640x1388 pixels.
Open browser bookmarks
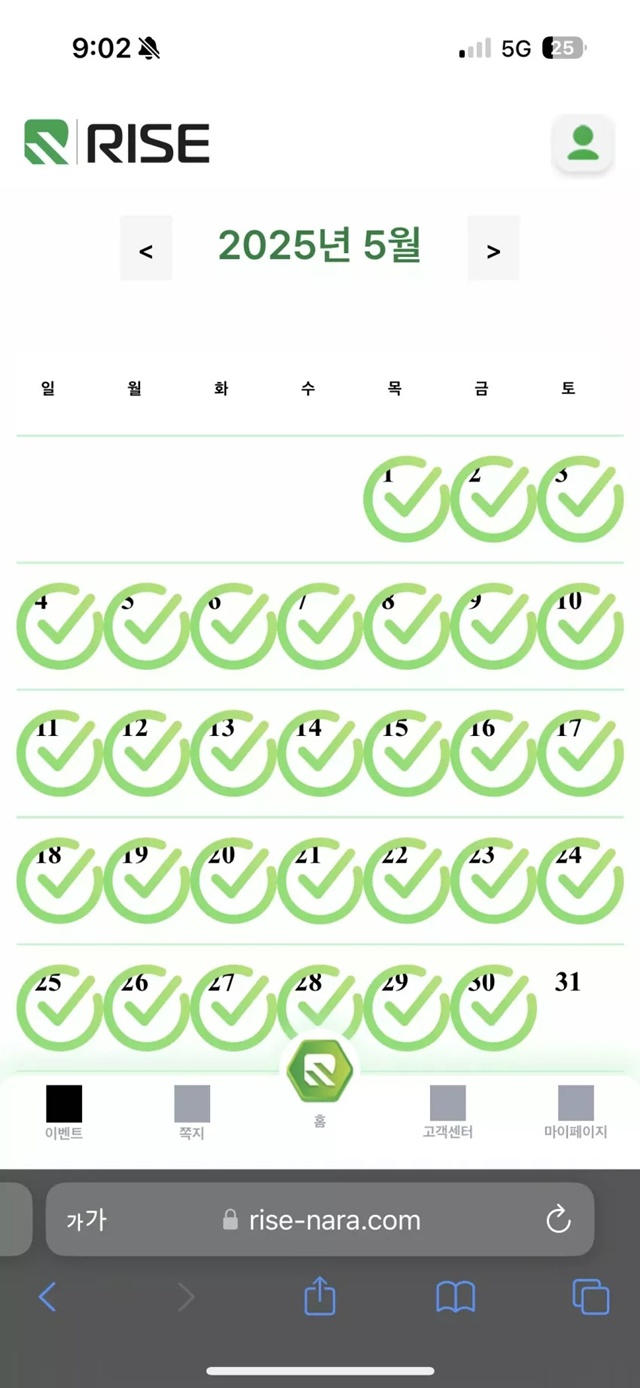456,1298
